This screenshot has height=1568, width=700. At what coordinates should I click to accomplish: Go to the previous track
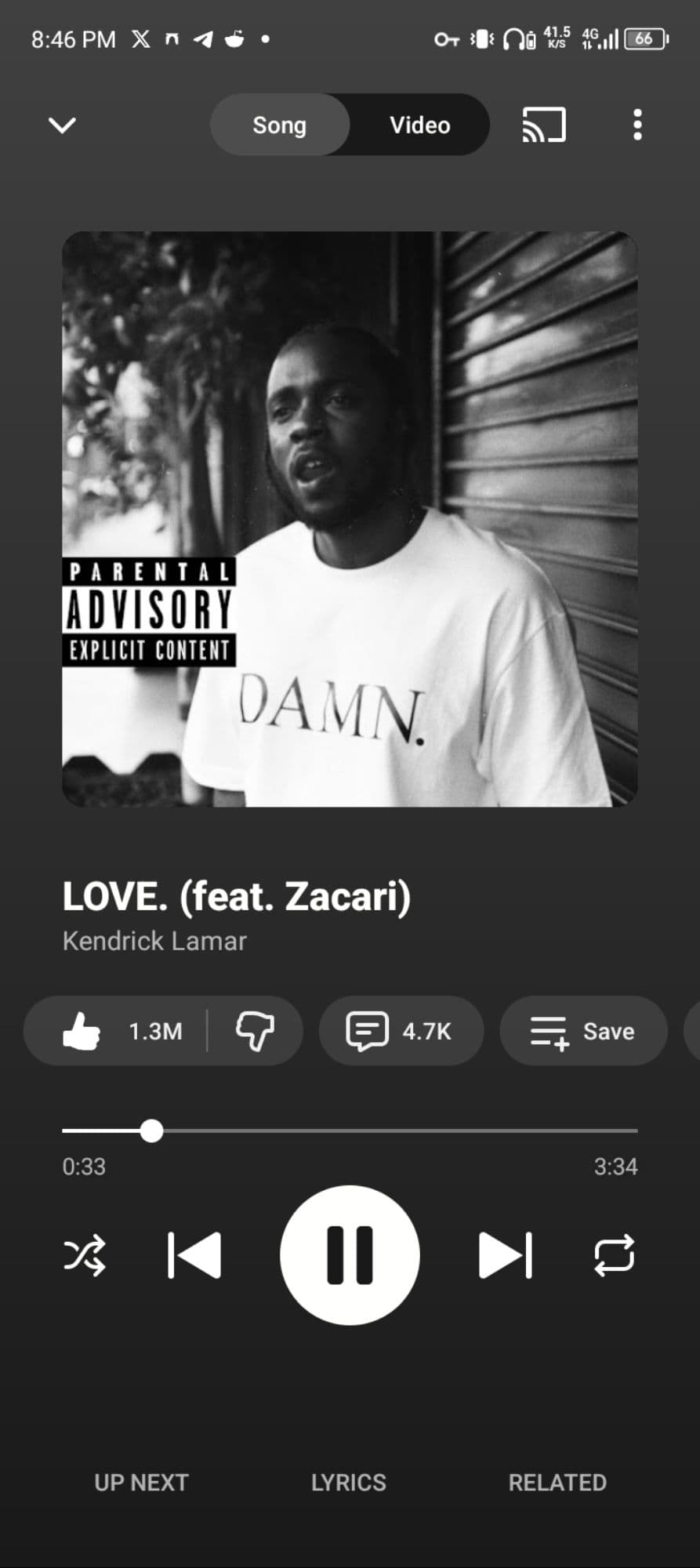194,1255
